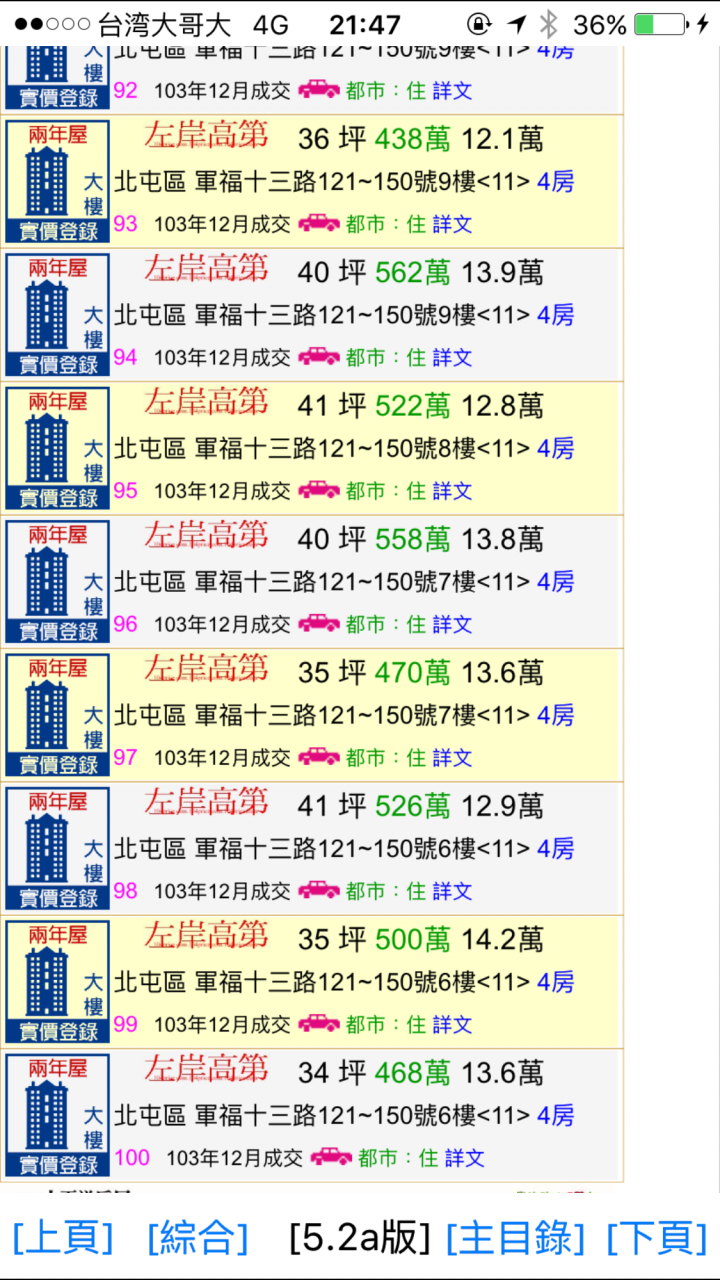Select the 4房 link on listing 95
Screen dimensions: 720x1280
(555, 448)
